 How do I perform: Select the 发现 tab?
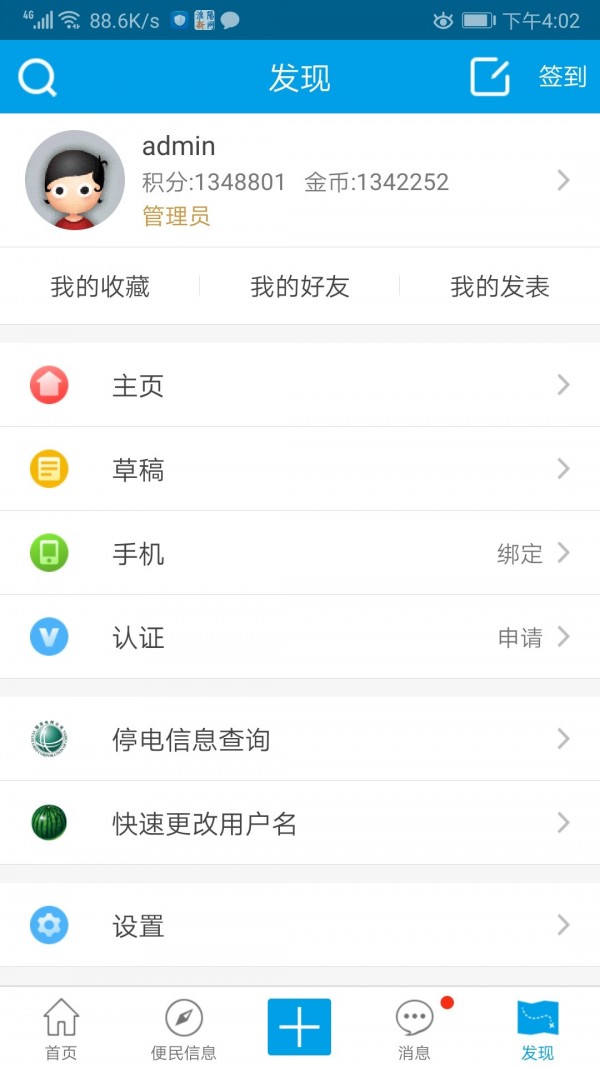(x=537, y=1029)
